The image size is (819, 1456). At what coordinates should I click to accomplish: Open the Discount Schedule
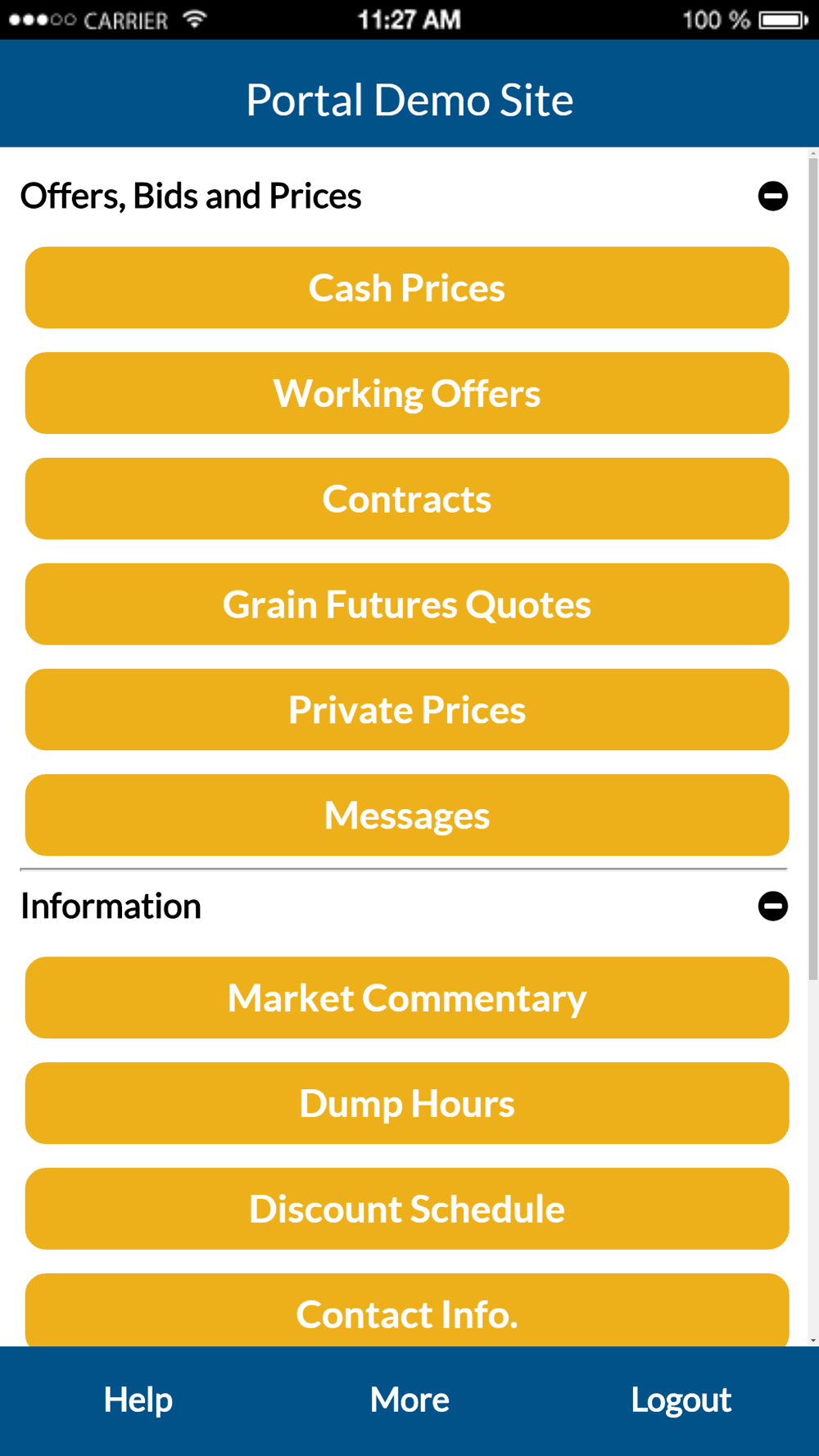(407, 1210)
